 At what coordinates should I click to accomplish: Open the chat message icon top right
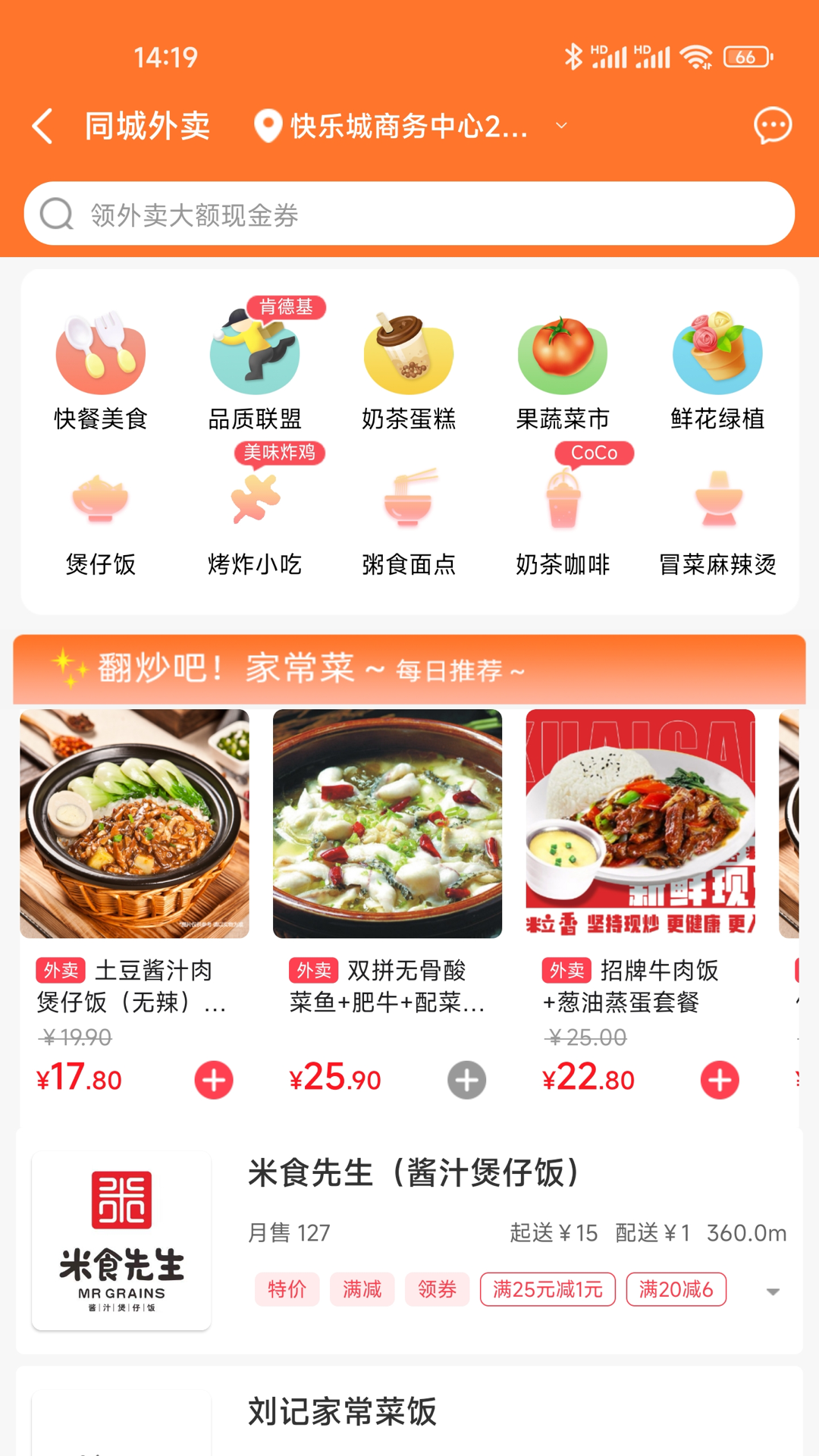click(x=772, y=126)
